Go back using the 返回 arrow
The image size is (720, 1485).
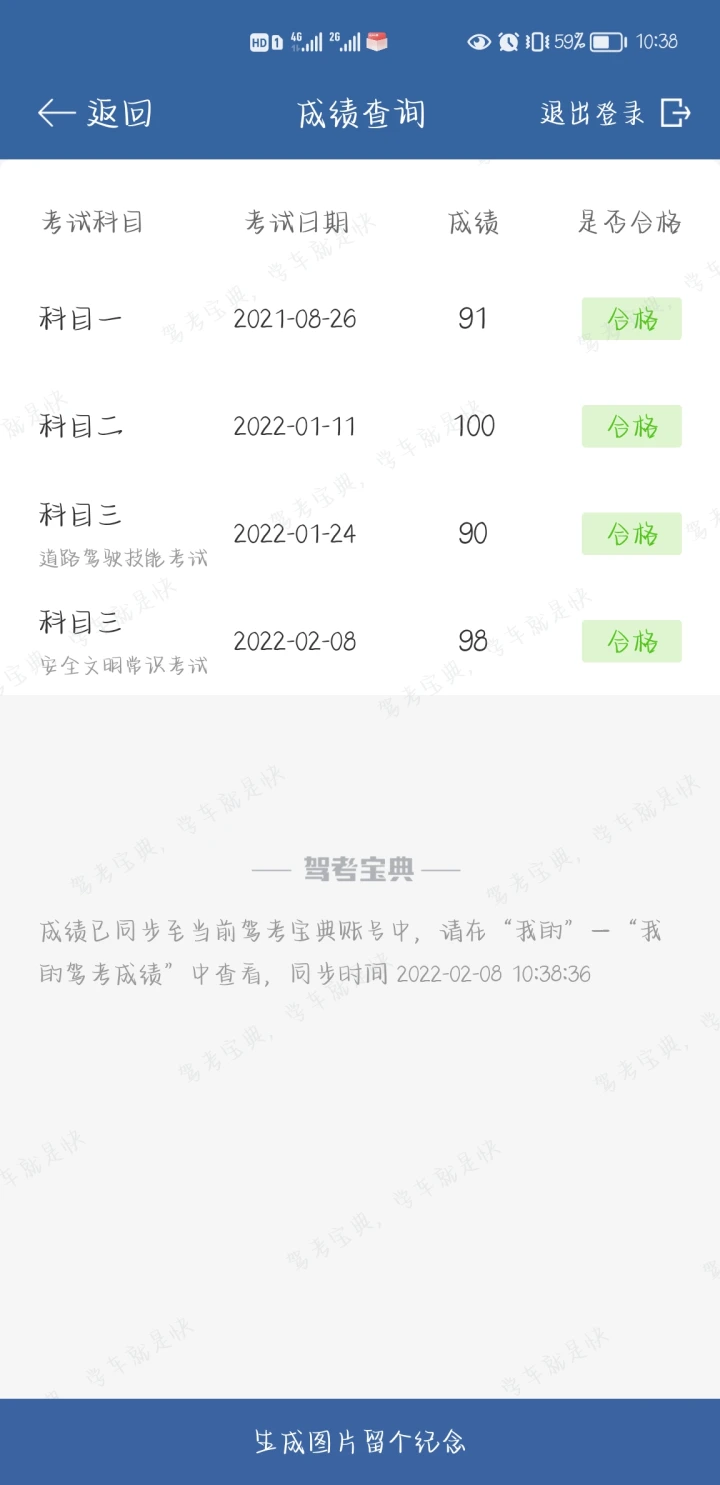95,113
